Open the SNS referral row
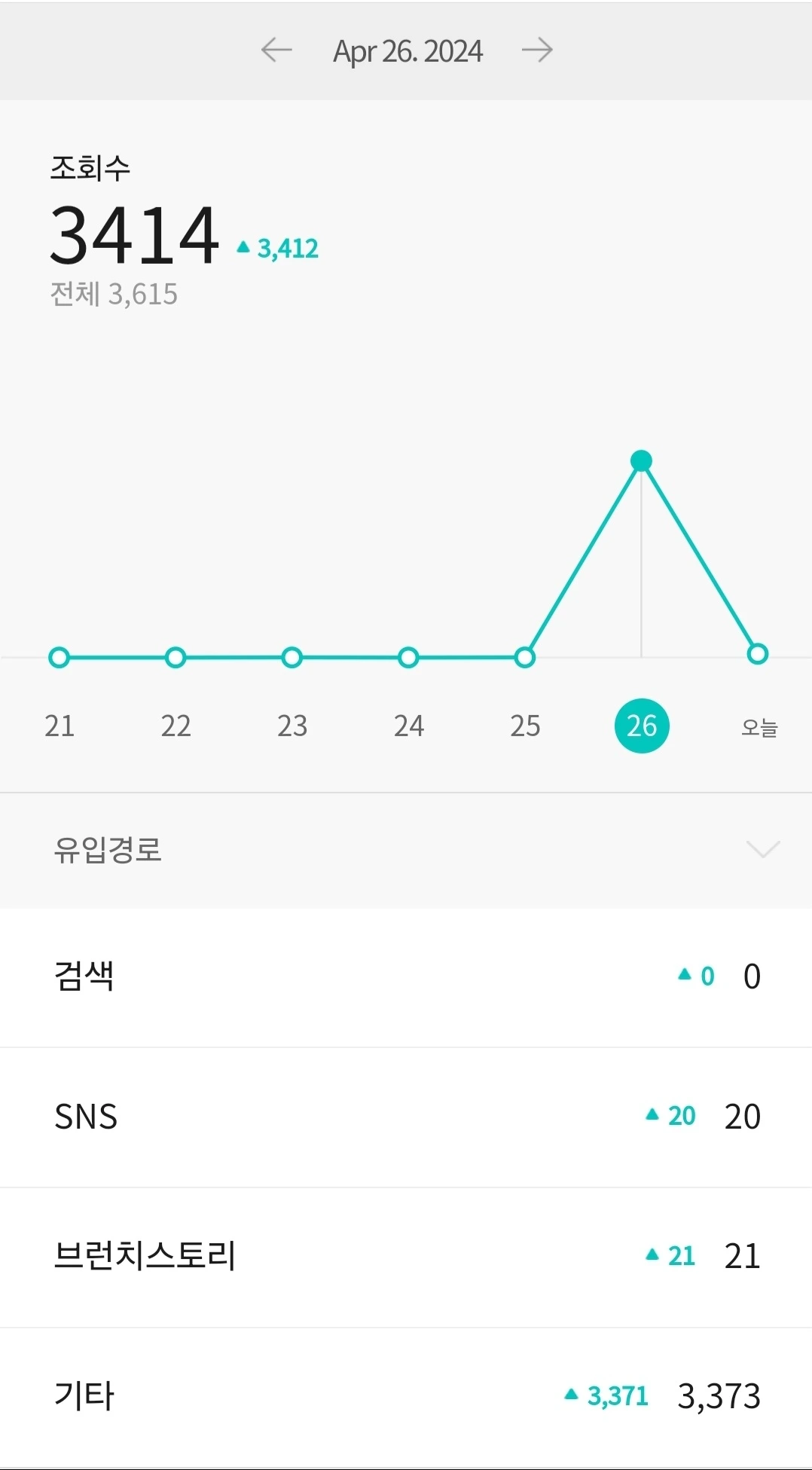Screen dimensions: 812x1470 coord(406,1117)
